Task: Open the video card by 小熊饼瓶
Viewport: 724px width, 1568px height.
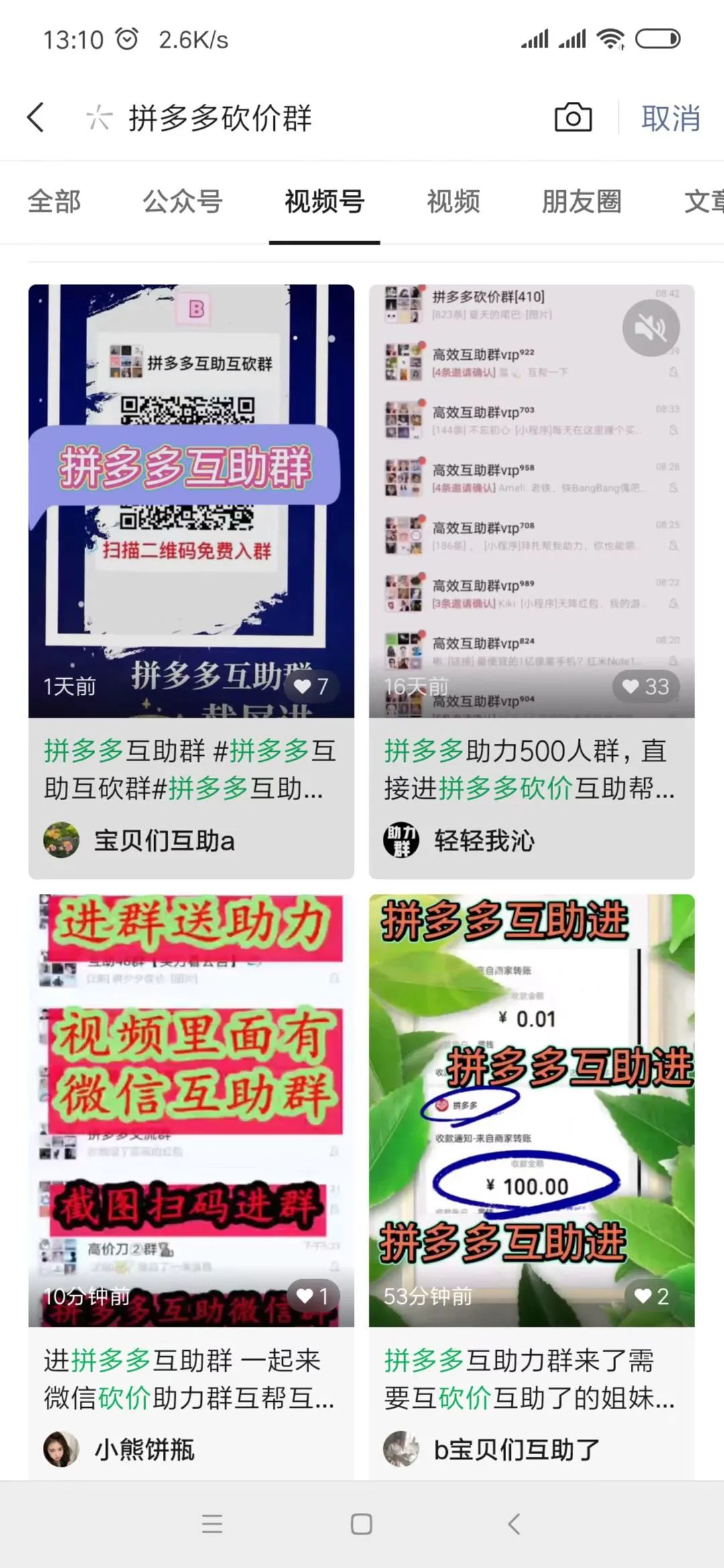Action: tap(191, 1186)
